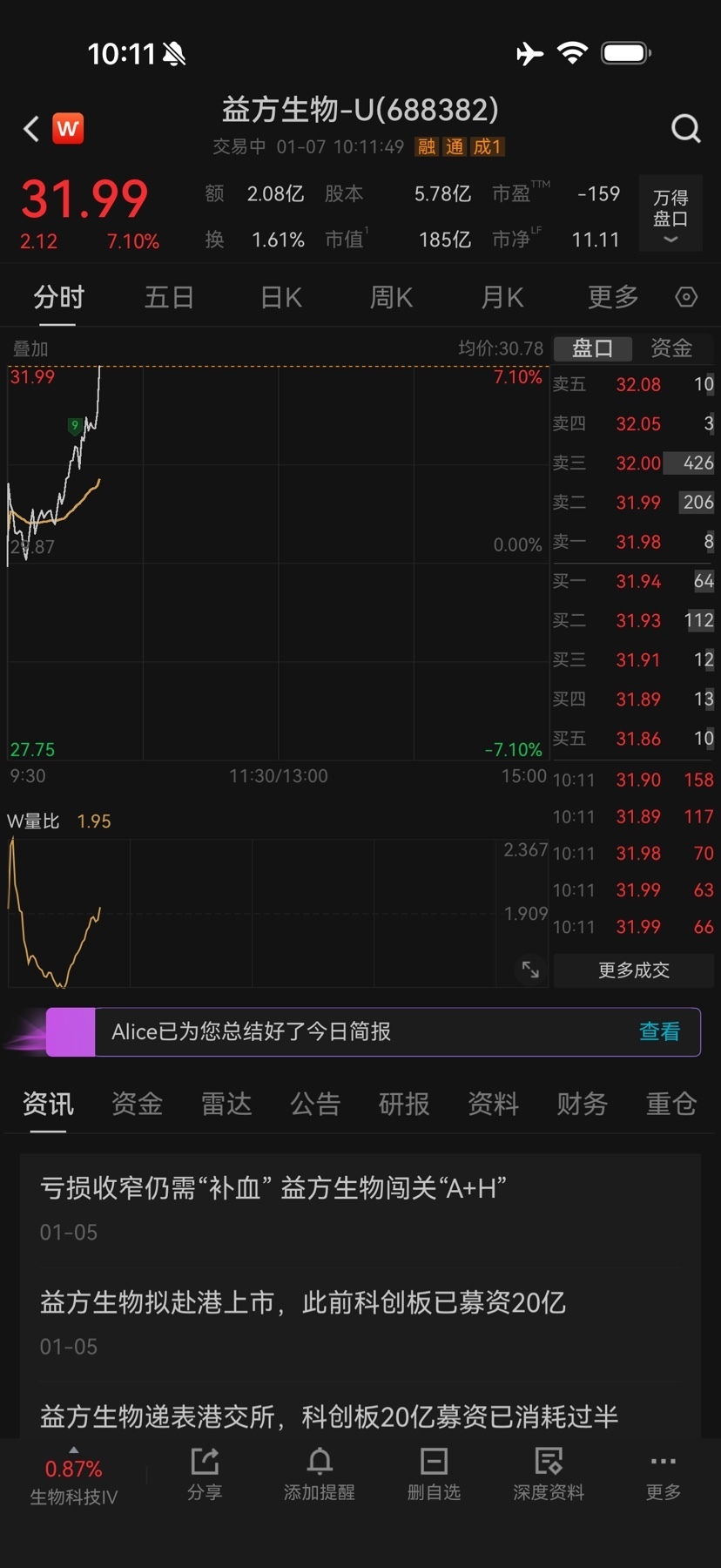This screenshot has height=1568, width=721.
Task: Read article 亏损收窄仍需“补血” 益方生物闯关“A+H”
Action: [273, 1188]
